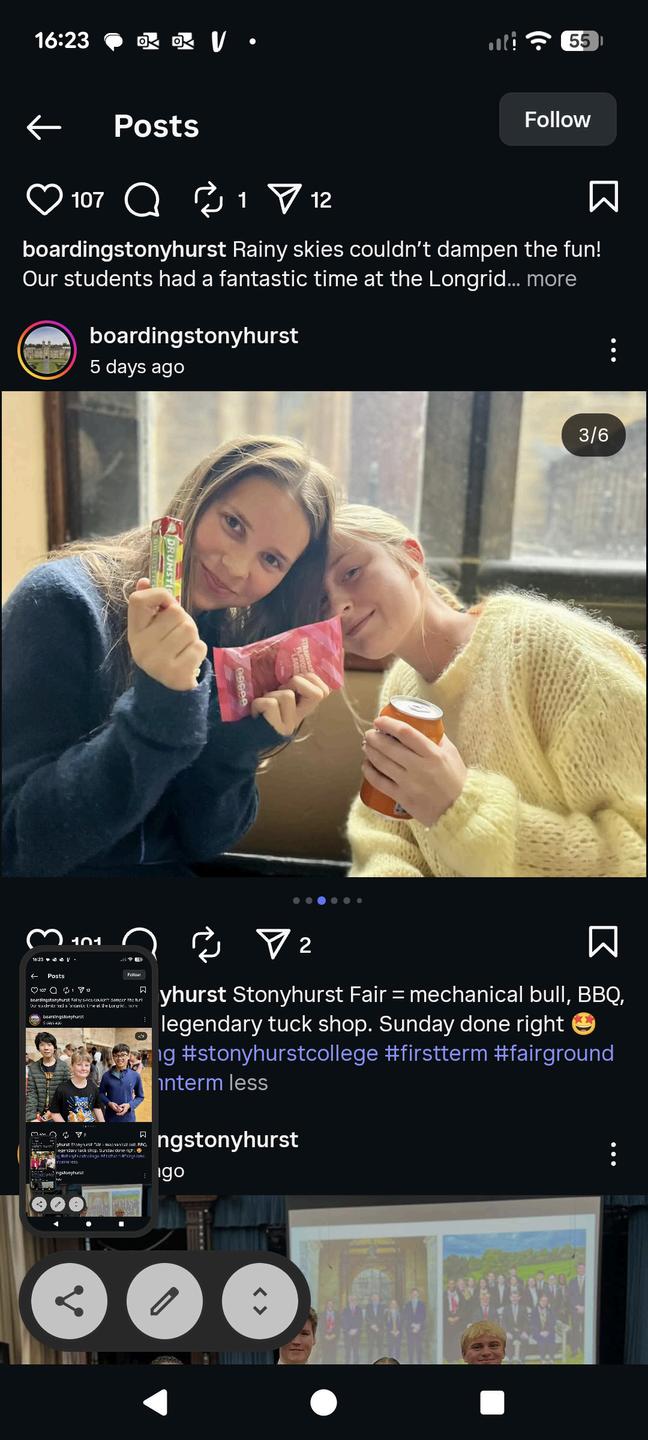
Task: Open the #firstterm hashtag
Action: coord(435,1053)
